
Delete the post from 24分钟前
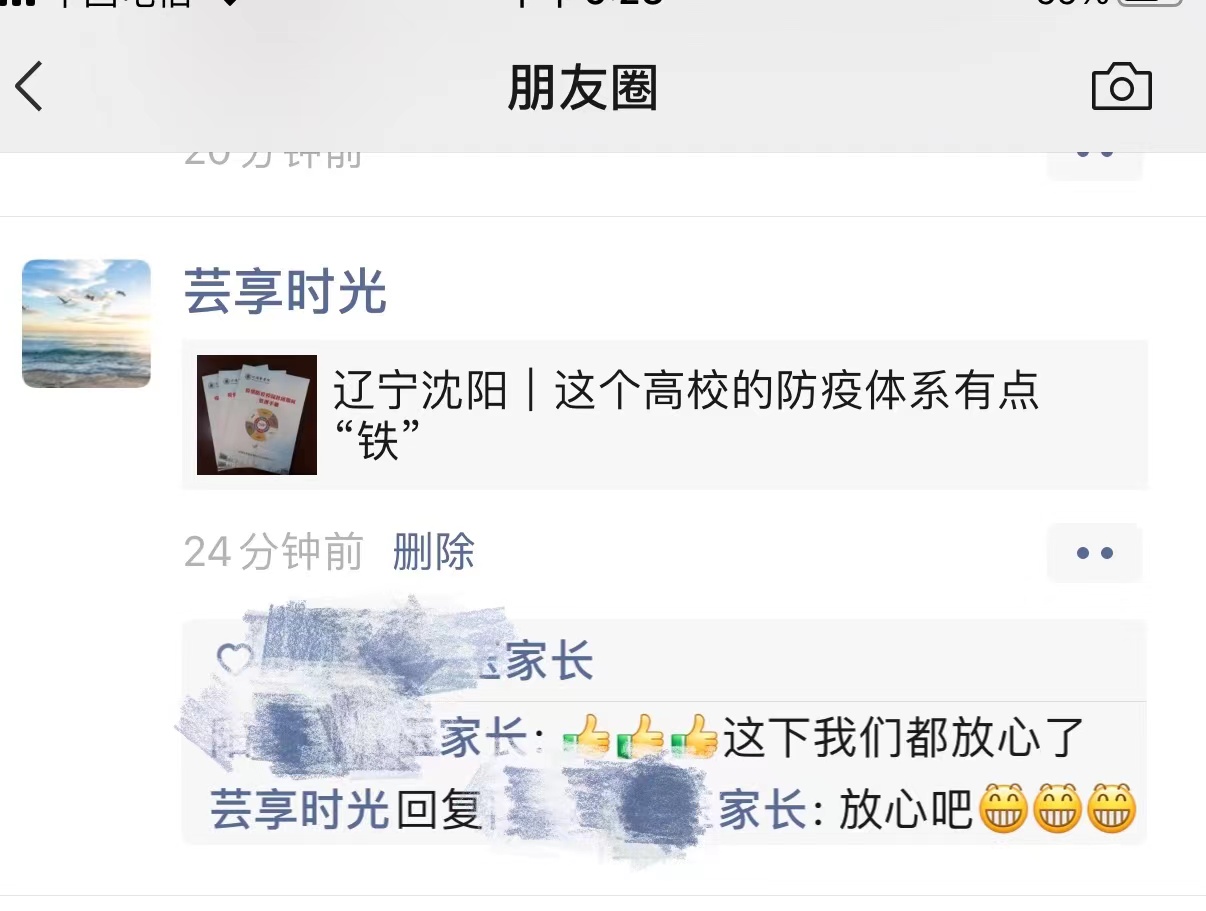pos(433,552)
